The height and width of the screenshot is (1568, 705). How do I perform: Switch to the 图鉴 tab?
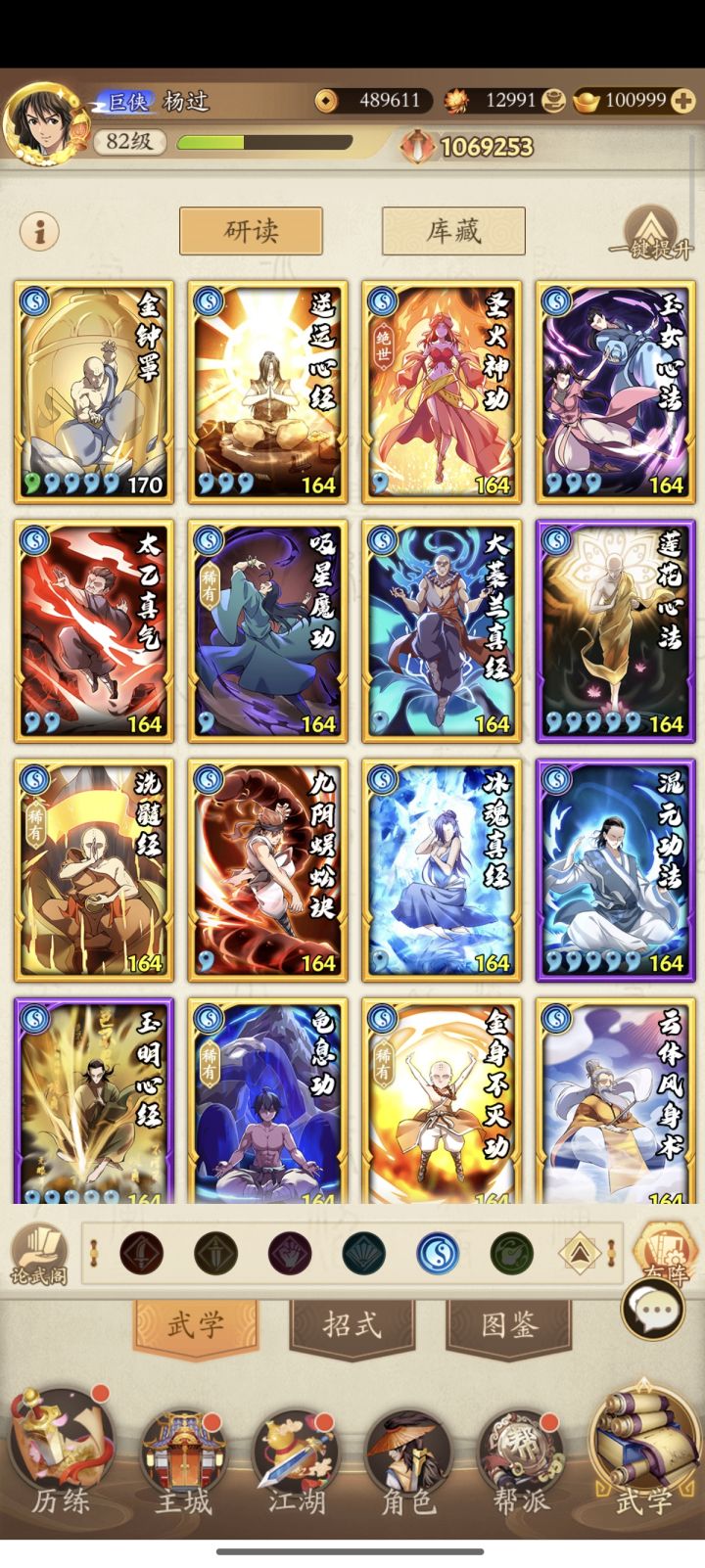tap(509, 1323)
